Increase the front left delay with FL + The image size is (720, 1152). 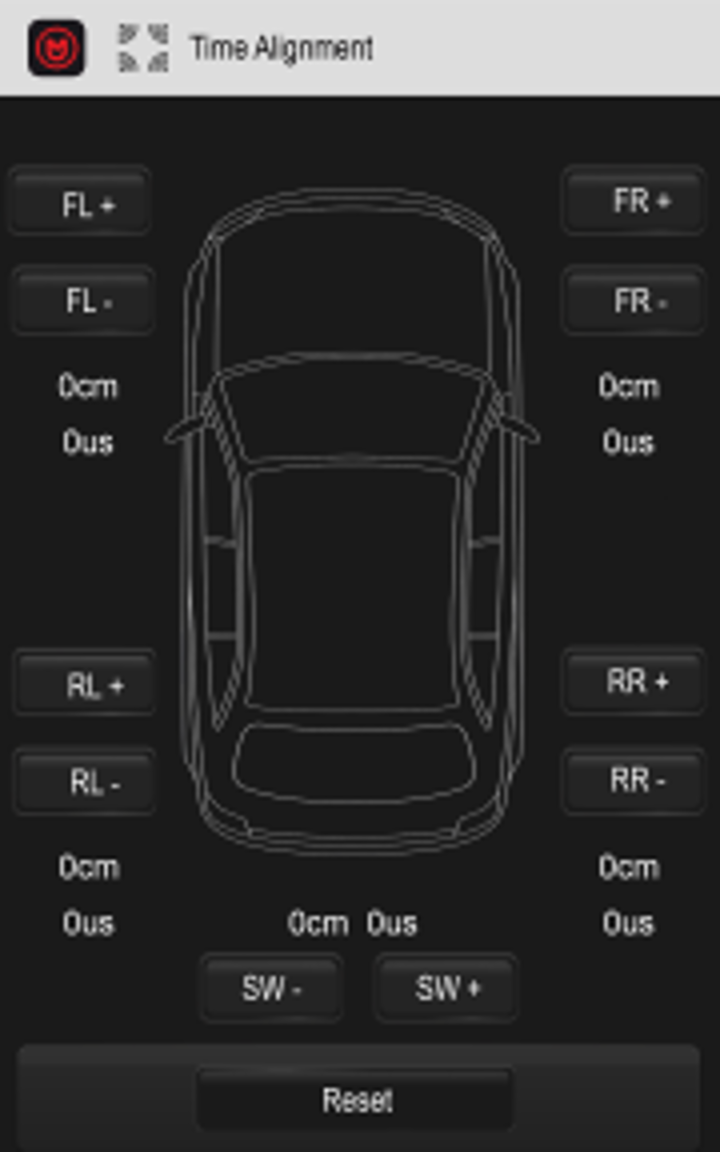pyautogui.click(x=80, y=203)
